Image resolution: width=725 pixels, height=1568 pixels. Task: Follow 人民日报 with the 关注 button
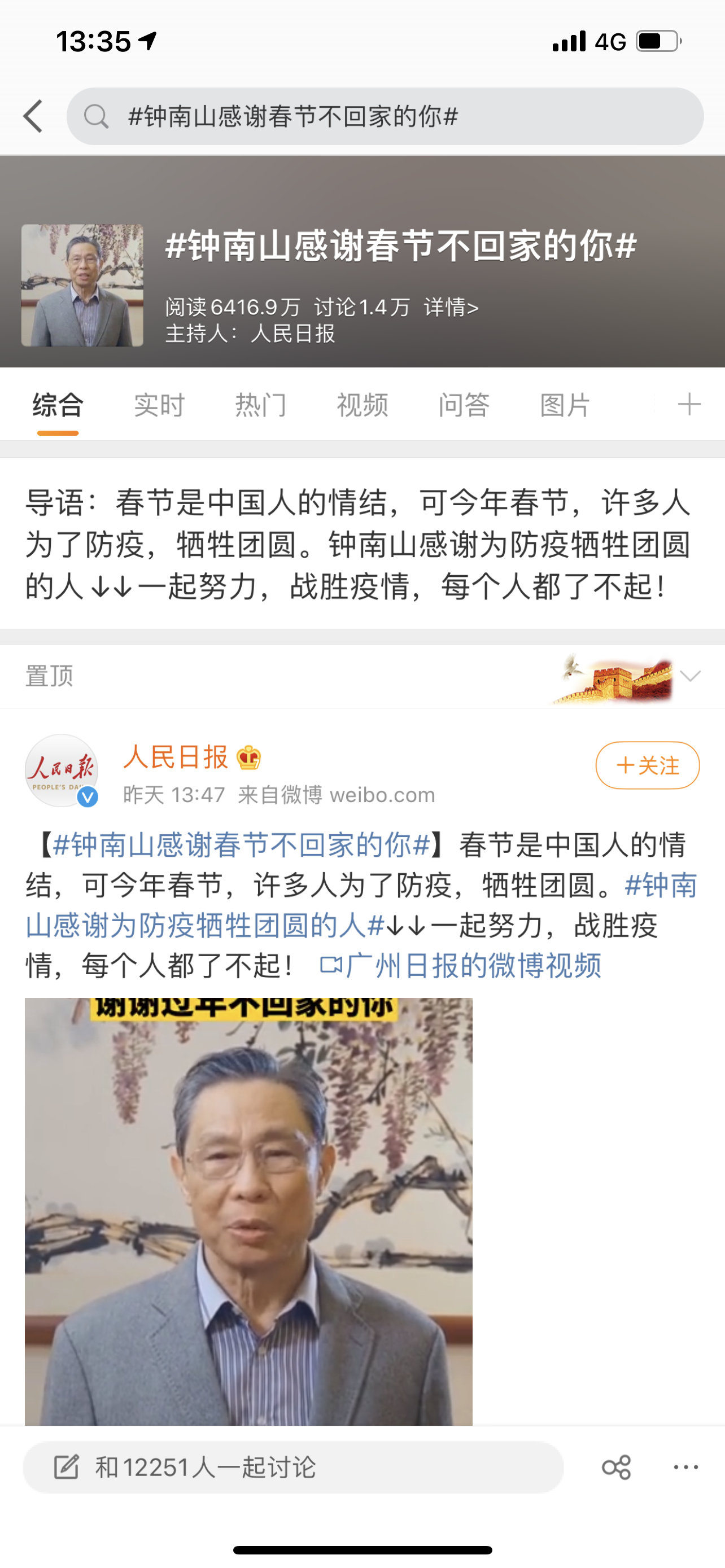(x=647, y=765)
